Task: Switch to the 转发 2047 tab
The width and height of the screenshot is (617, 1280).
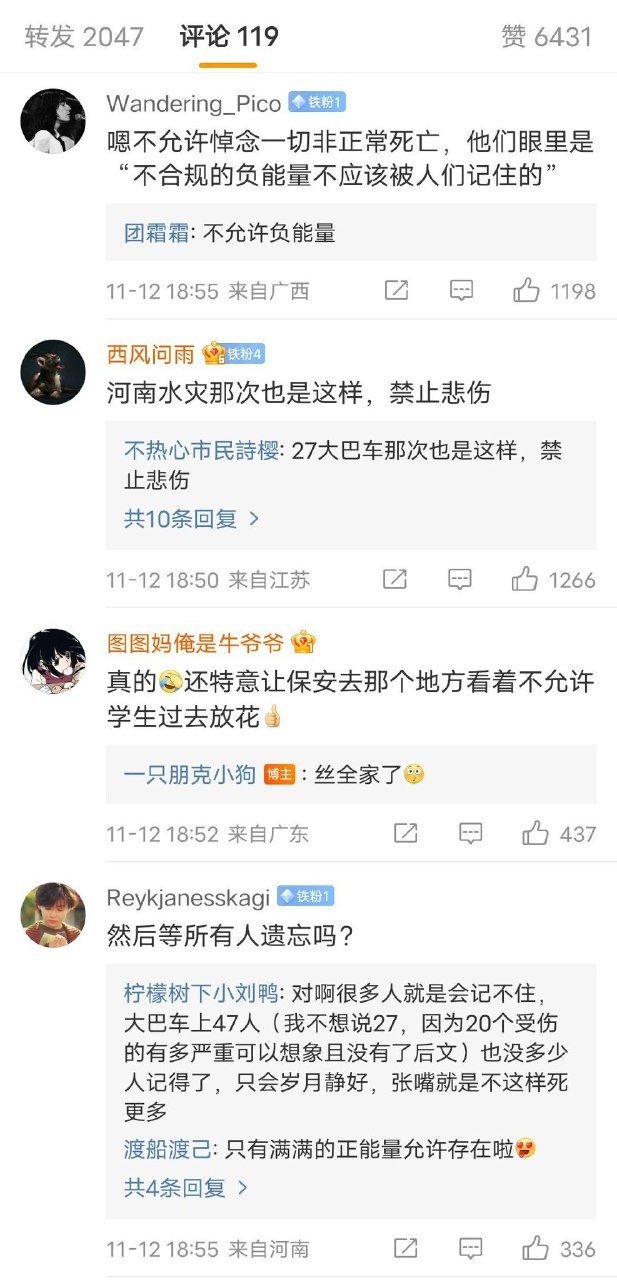Action: click(x=84, y=37)
